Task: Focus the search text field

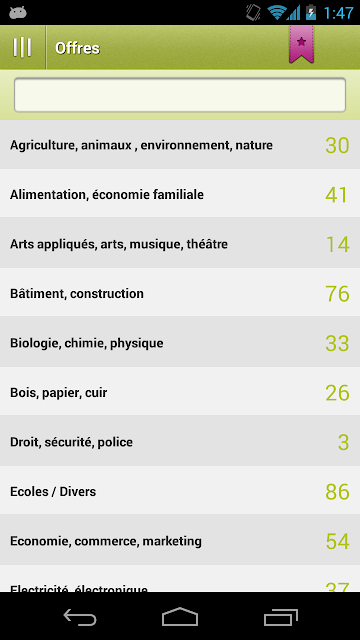Action: pyautogui.click(x=180, y=95)
